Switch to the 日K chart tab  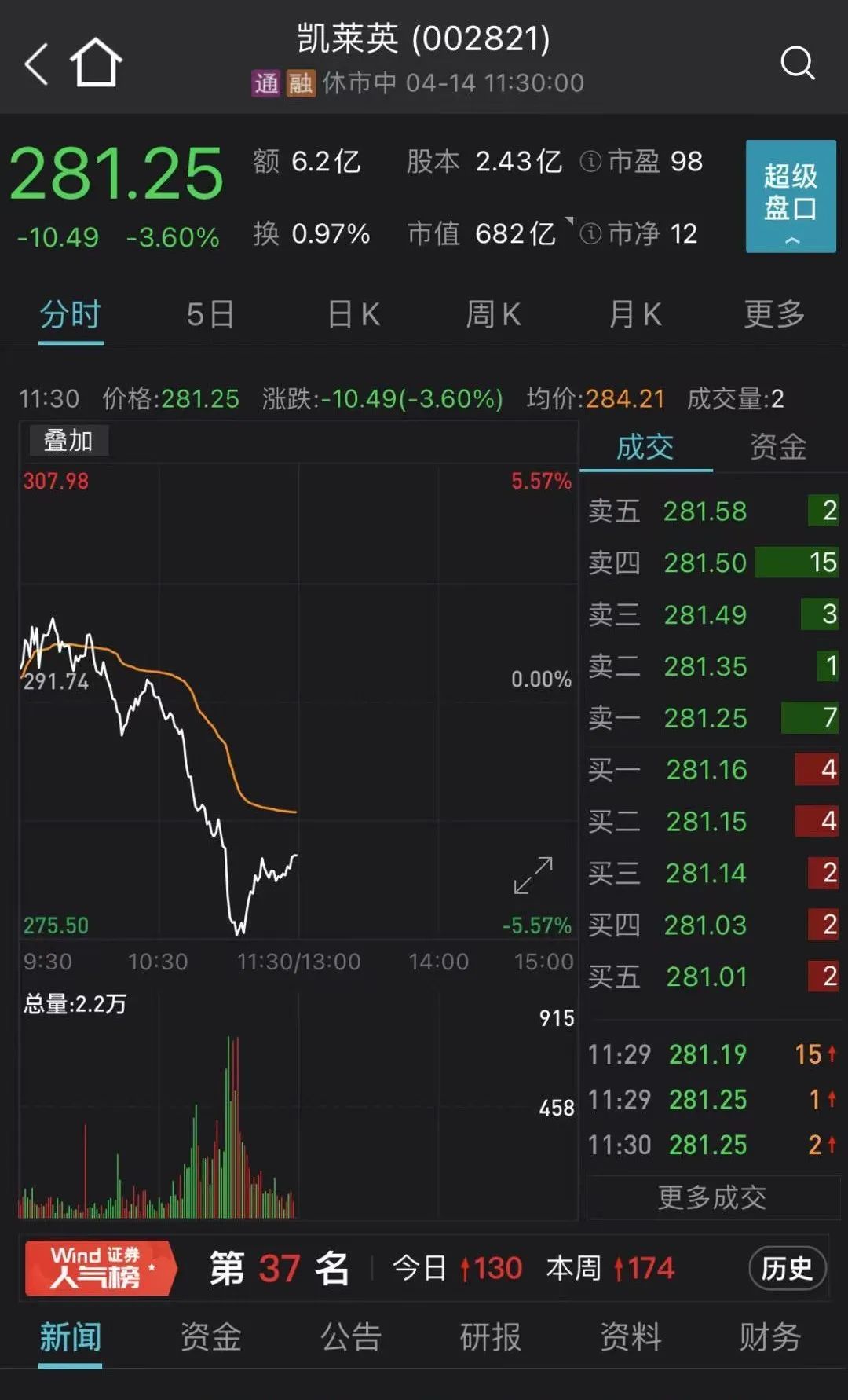click(x=353, y=315)
